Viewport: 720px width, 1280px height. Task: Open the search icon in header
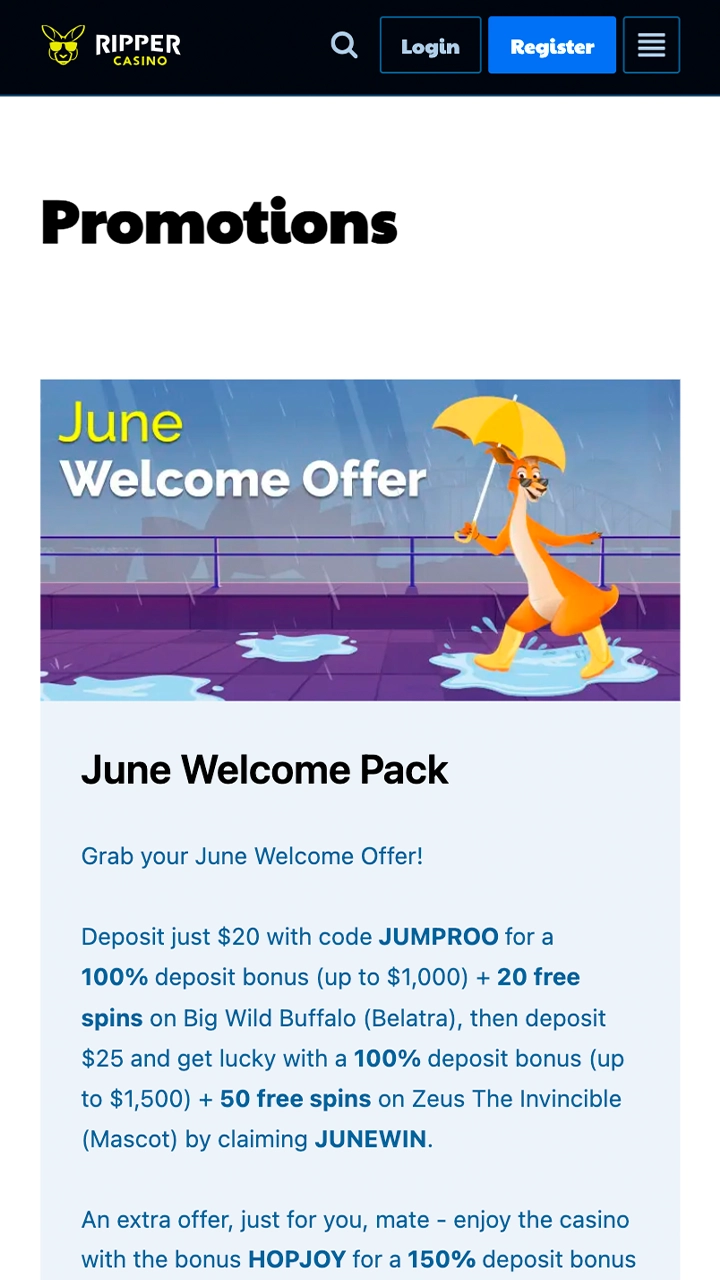tap(344, 45)
